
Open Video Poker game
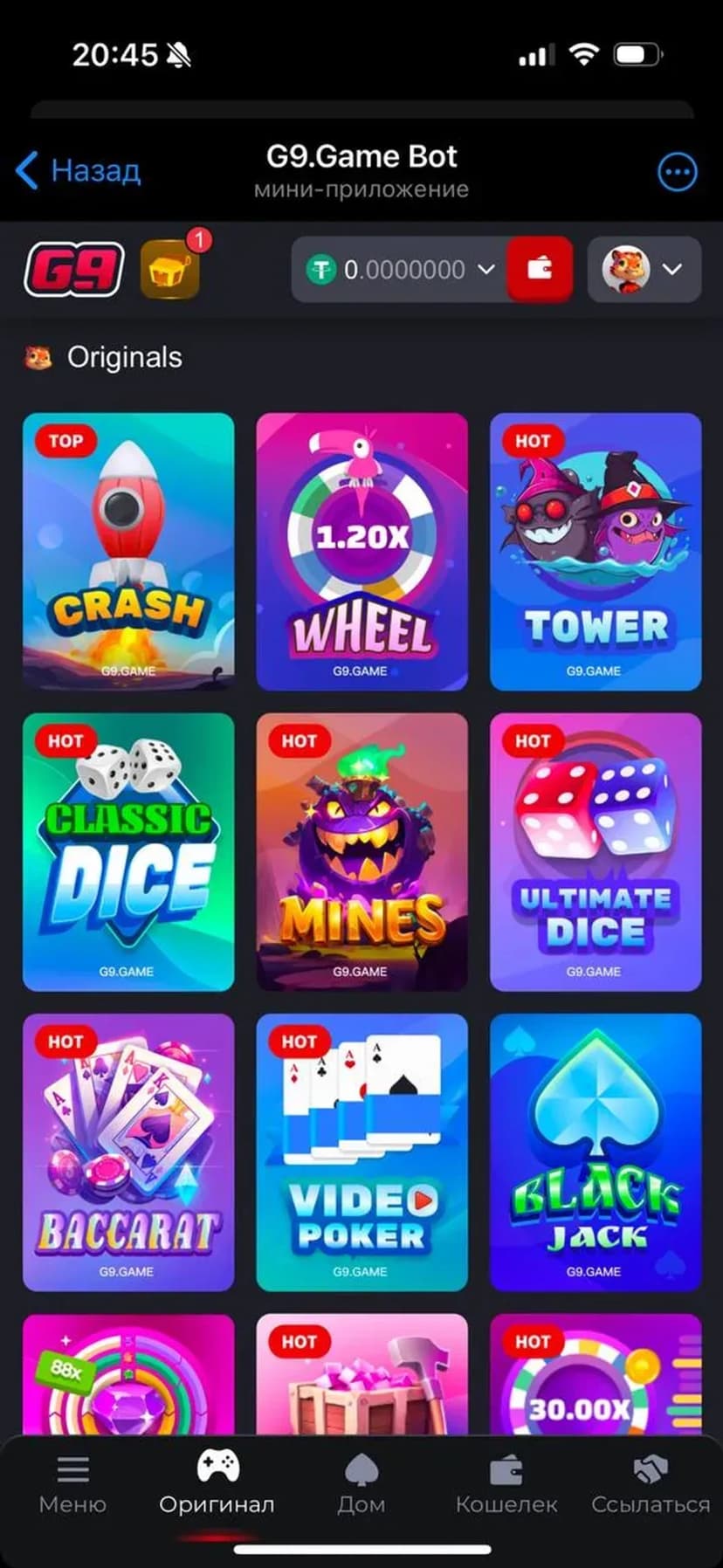pyautogui.click(x=361, y=1152)
